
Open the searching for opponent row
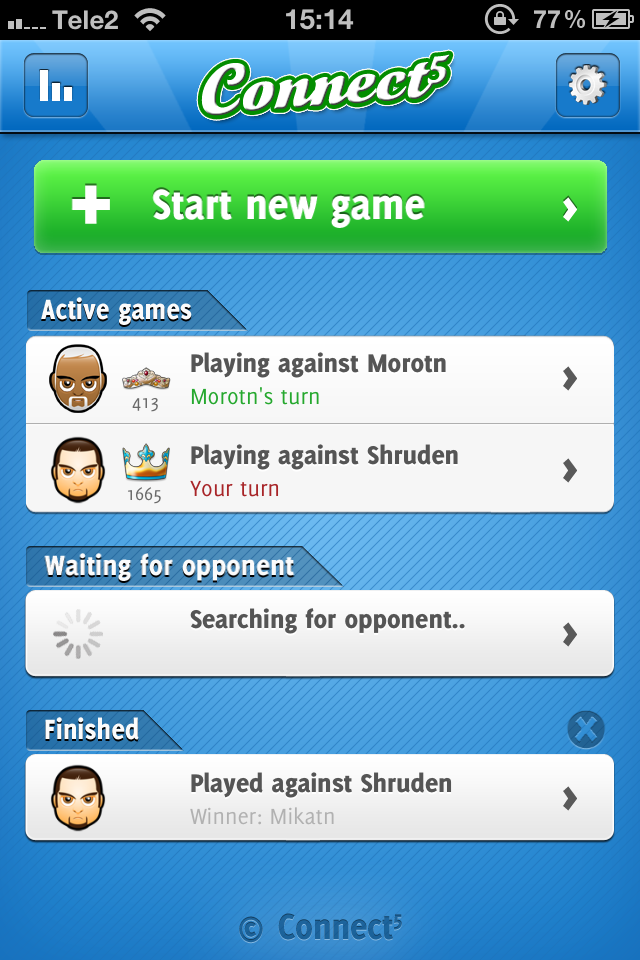320,633
